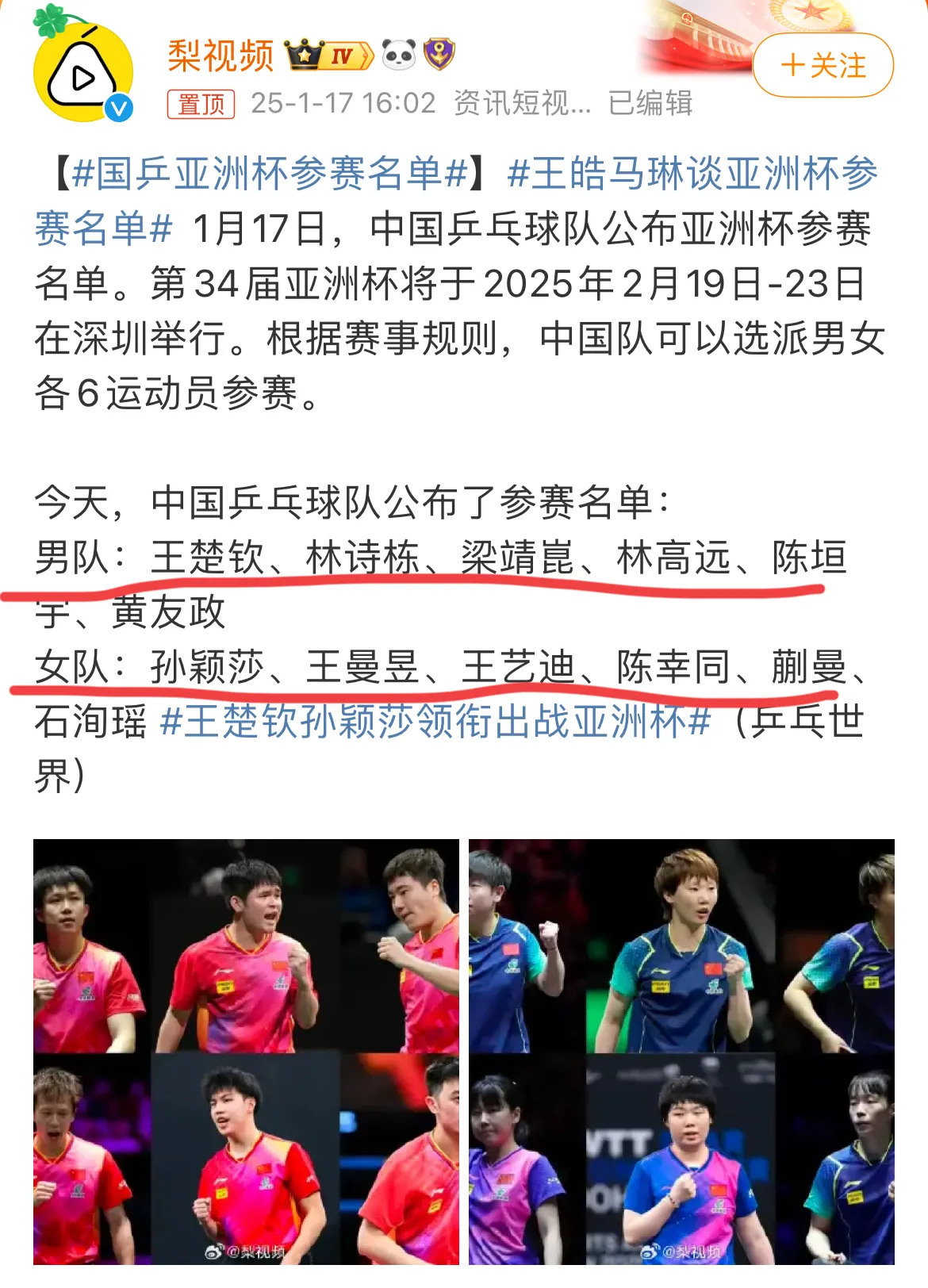Open hashtag #王皓马琳谈亚洲杯参赛名单#
The width and height of the screenshot is (928, 1288).
(690, 174)
